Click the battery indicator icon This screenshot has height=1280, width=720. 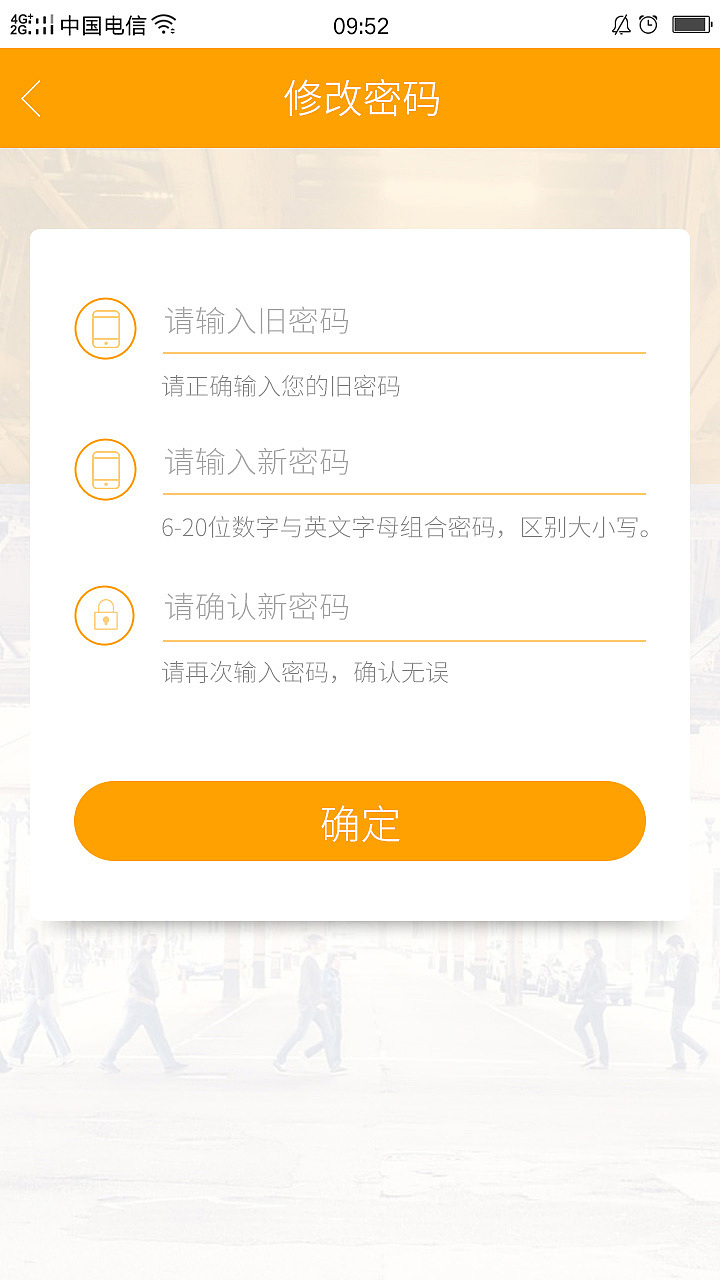(x=692, y=25)
